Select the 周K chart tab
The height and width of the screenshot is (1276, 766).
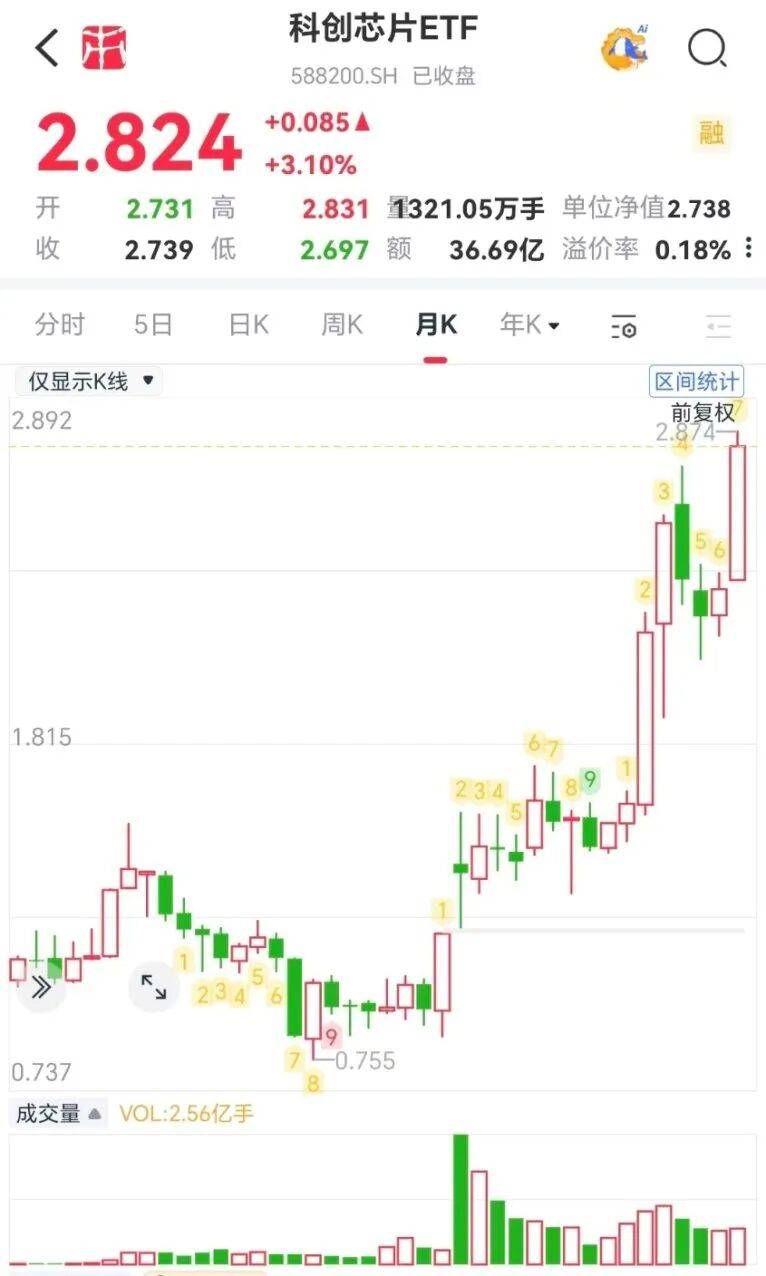[x=341, y=325]
